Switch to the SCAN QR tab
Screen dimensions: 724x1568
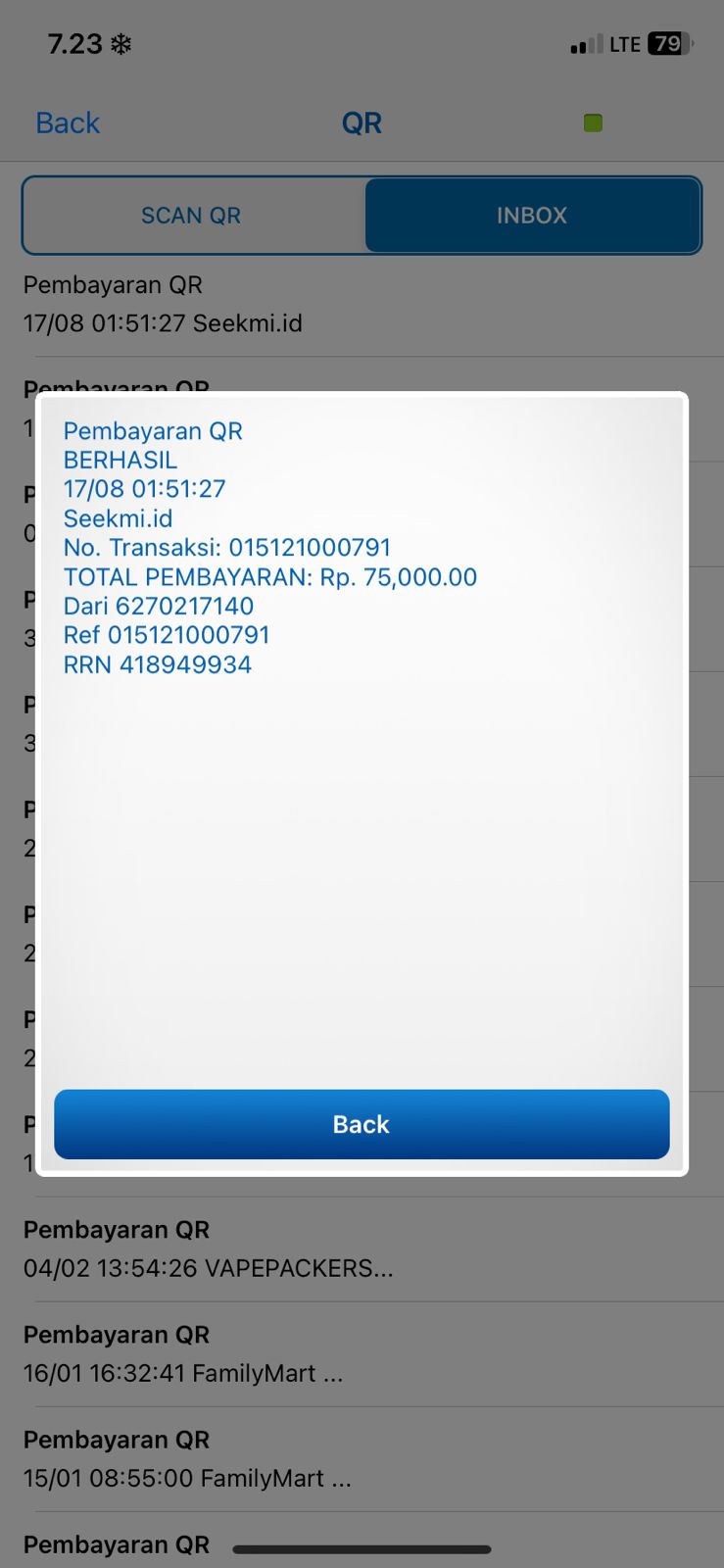click(x=191, y=216)
